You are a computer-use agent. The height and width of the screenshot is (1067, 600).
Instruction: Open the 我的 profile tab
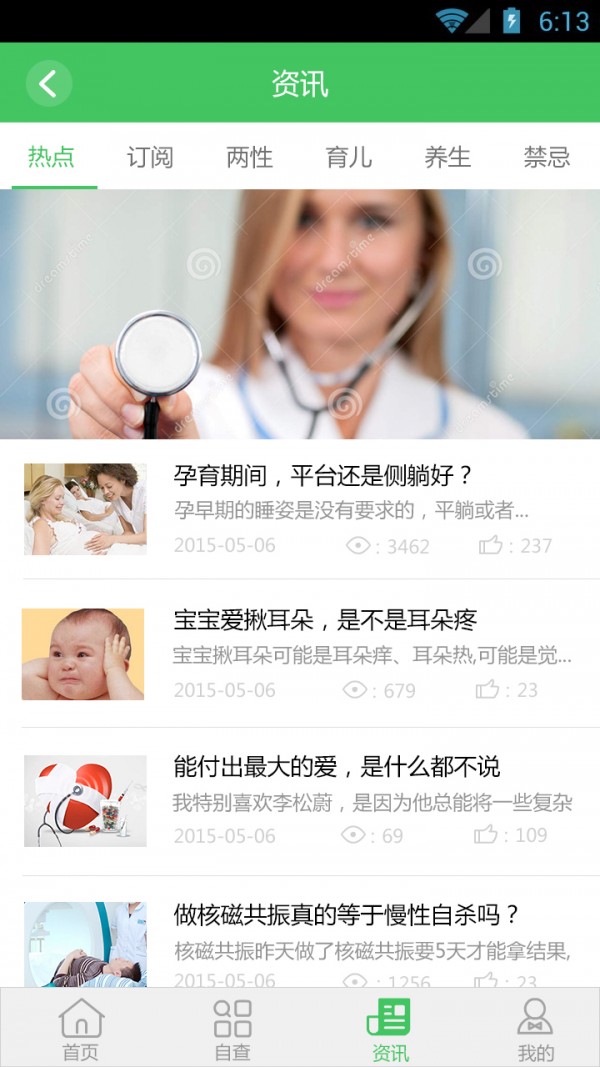tap(535, 1028)
